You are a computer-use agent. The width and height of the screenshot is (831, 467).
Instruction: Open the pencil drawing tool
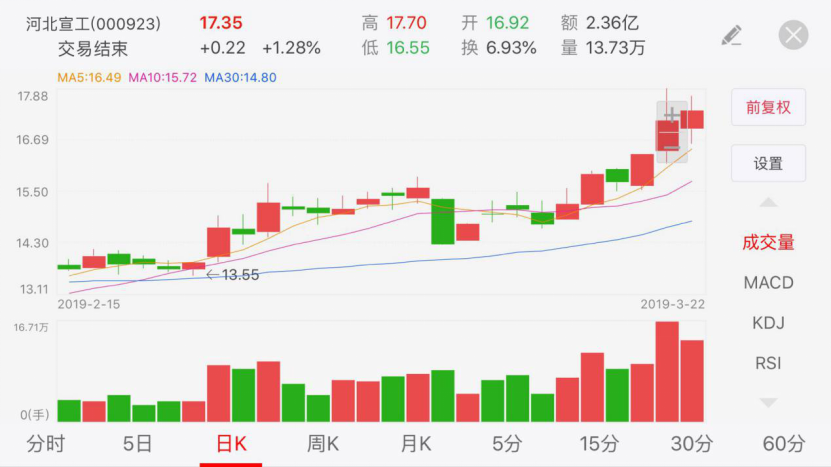[x=732, y=36]
